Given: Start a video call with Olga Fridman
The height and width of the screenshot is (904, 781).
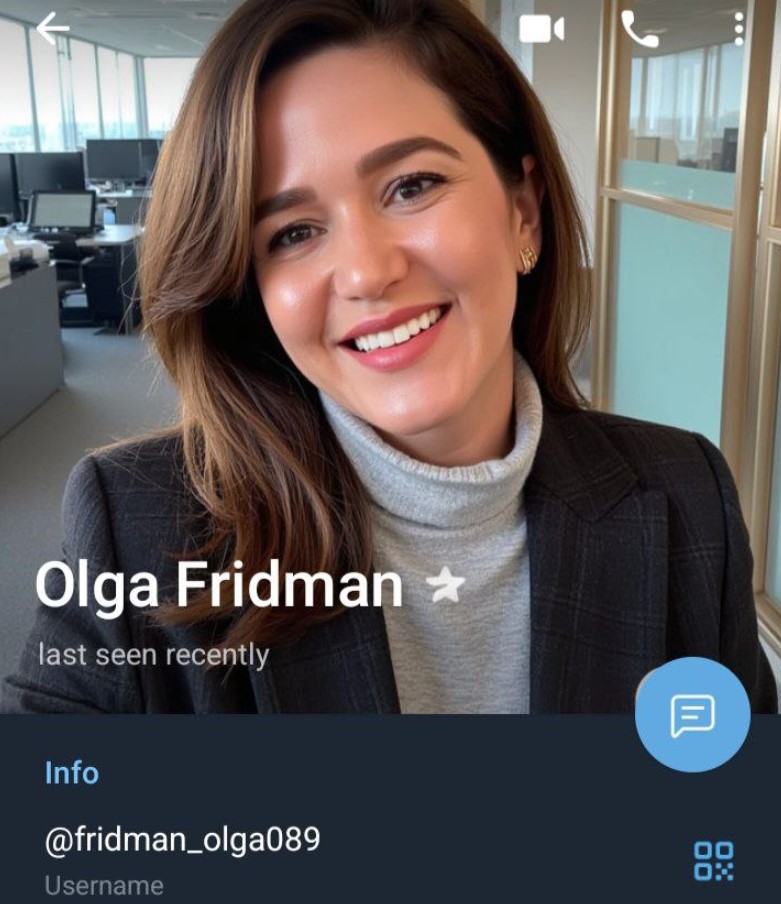Looking at the screenshot, I should tap(541, 29).
